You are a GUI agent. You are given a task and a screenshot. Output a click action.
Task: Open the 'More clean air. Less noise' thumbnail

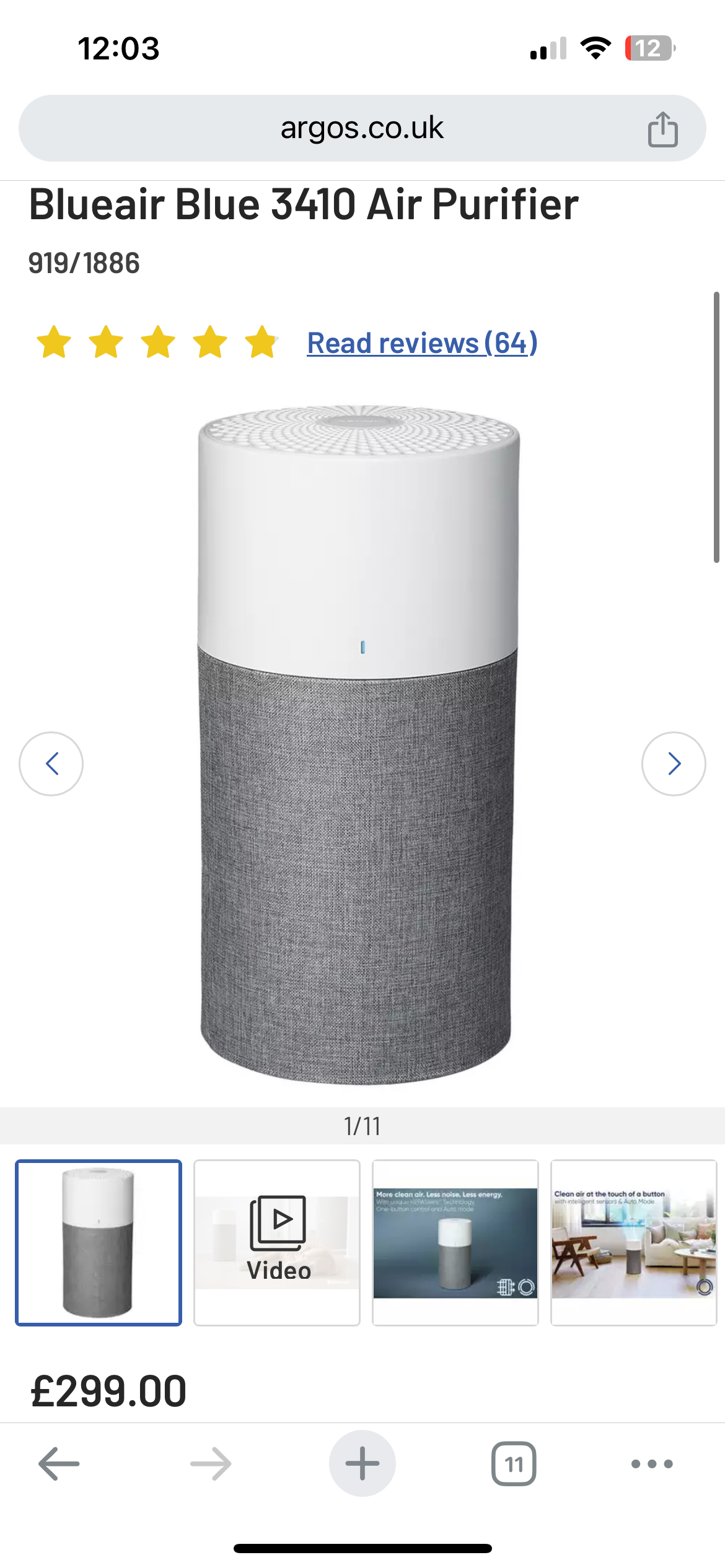coord(455,1242)
